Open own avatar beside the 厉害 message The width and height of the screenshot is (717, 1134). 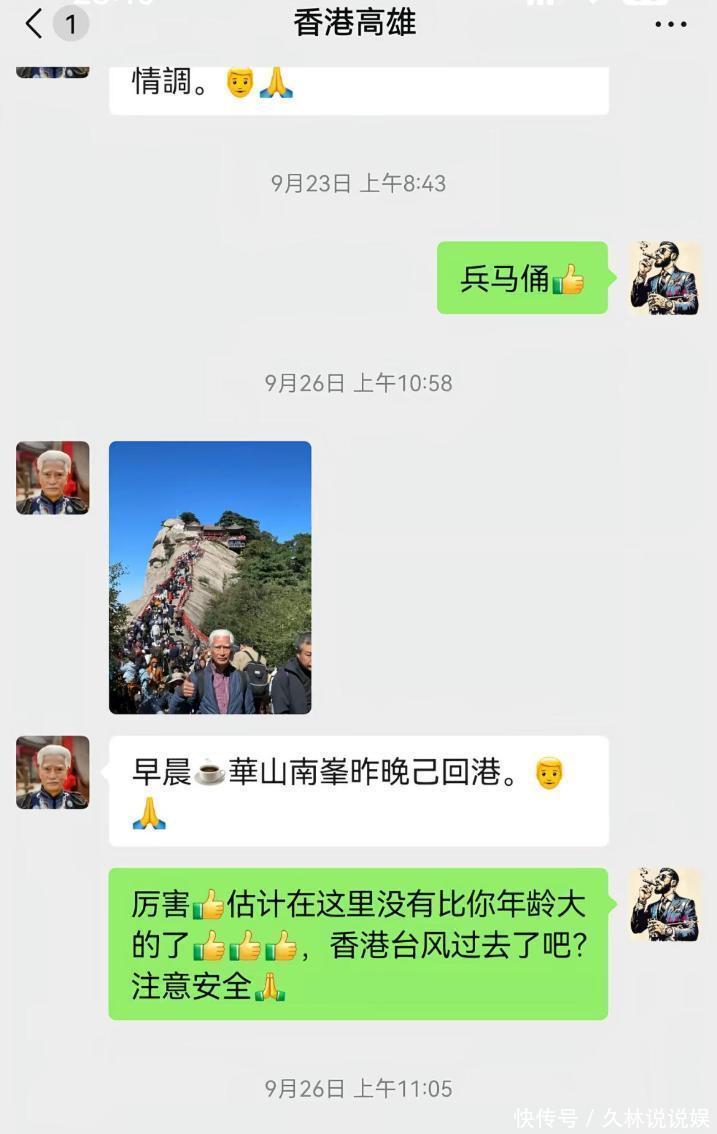[x=664, y=904]
